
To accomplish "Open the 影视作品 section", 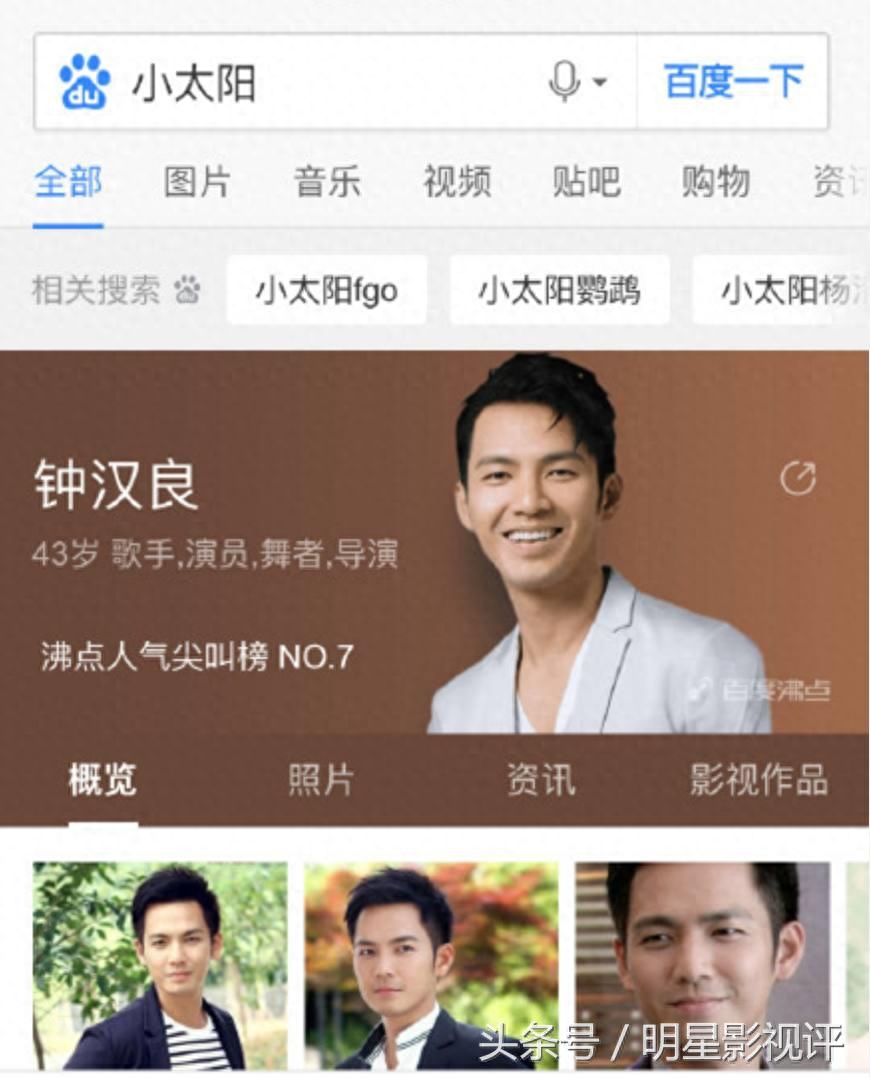I will (x=759, y=780).
